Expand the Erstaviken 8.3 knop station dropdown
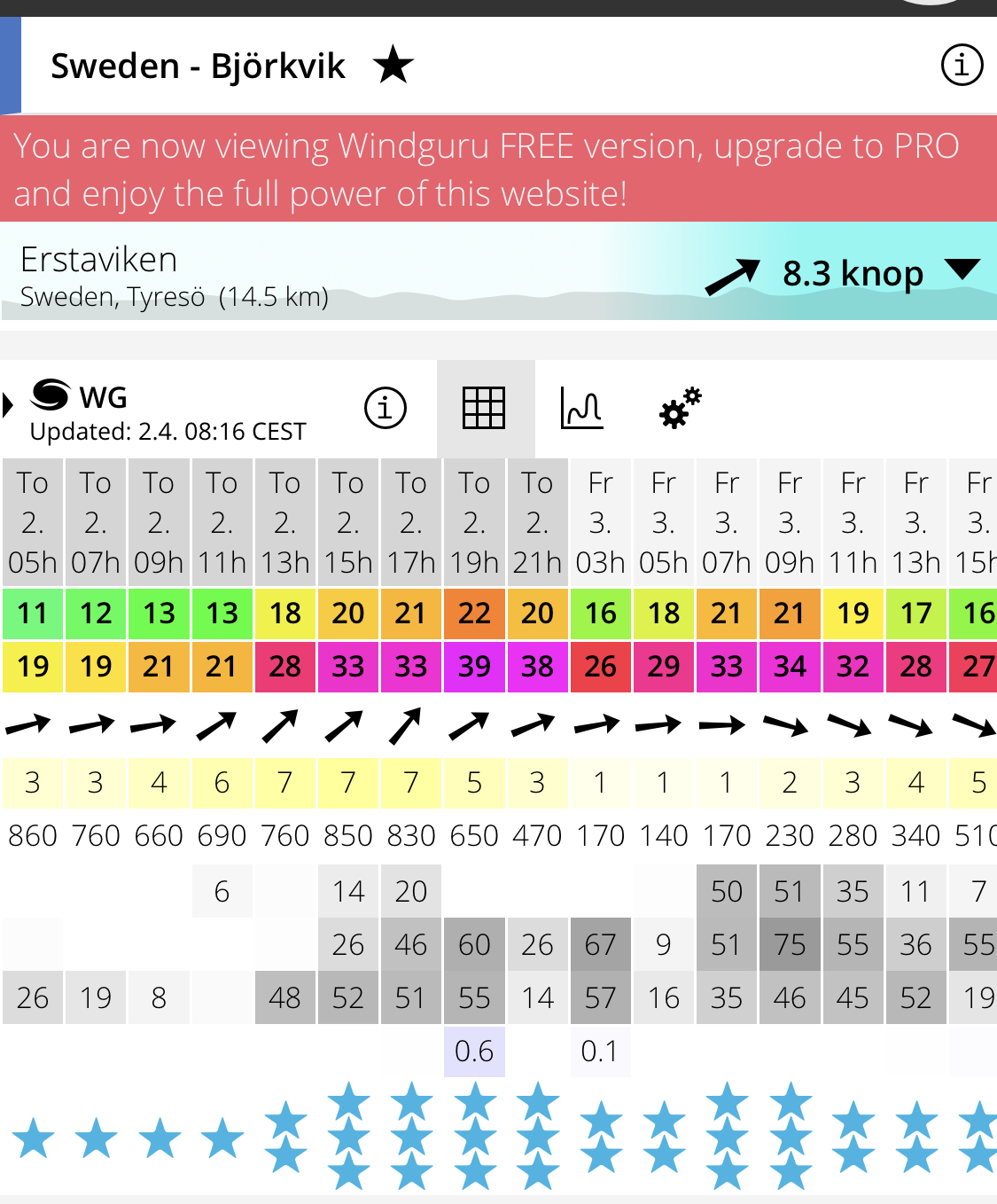997x1204 pixels. click(962, 270)
